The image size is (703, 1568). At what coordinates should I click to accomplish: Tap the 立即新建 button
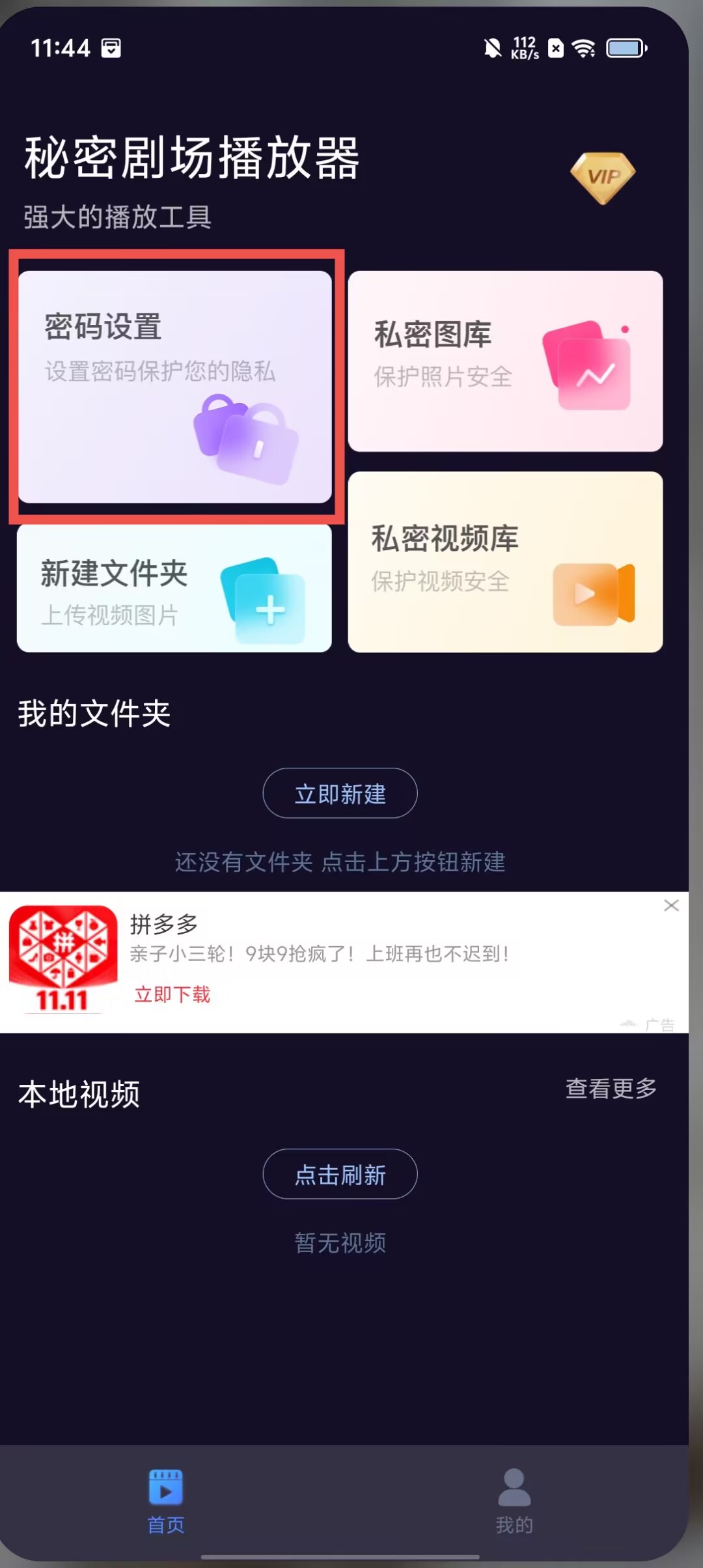coord(340,793)
